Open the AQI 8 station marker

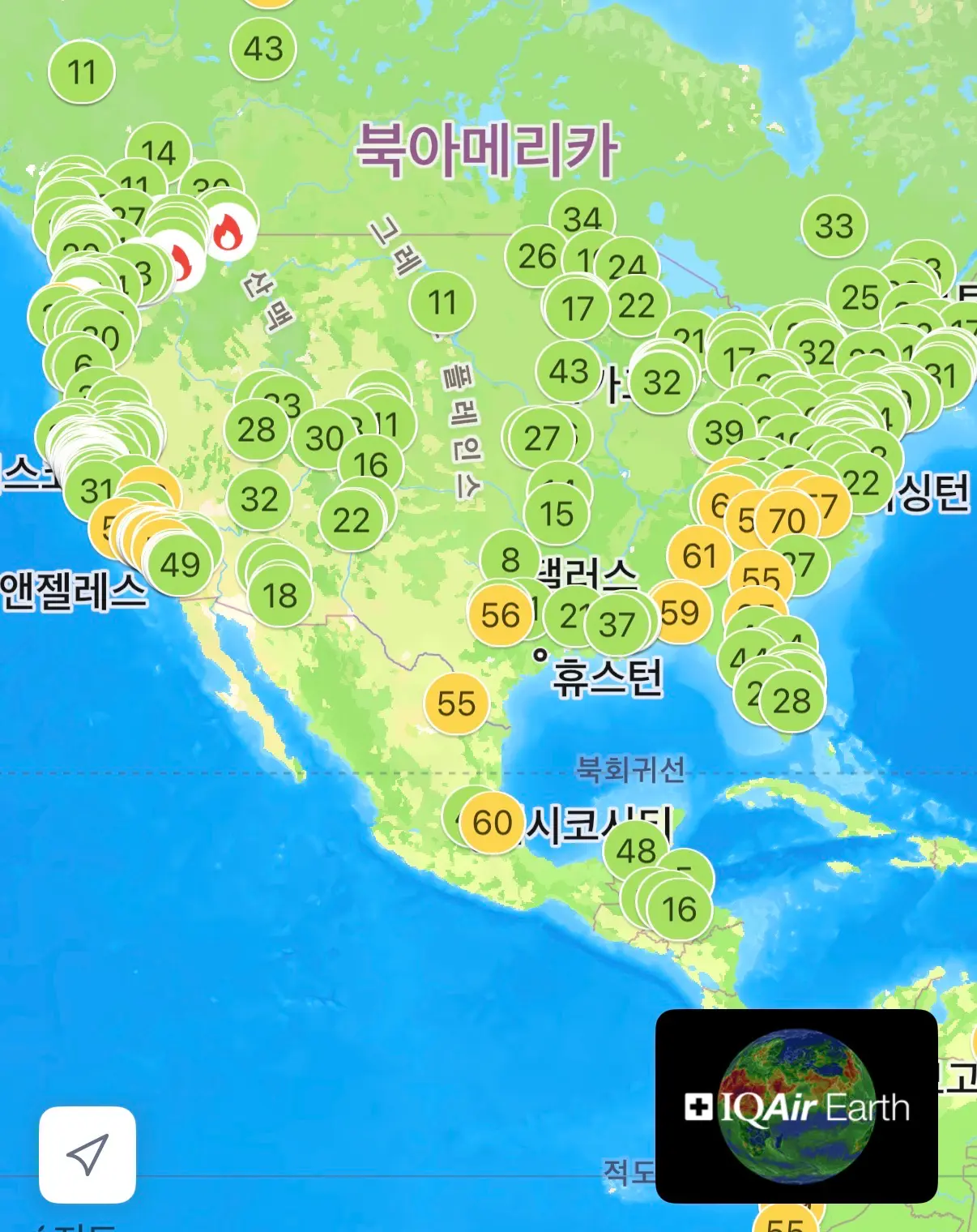[510, 559]
